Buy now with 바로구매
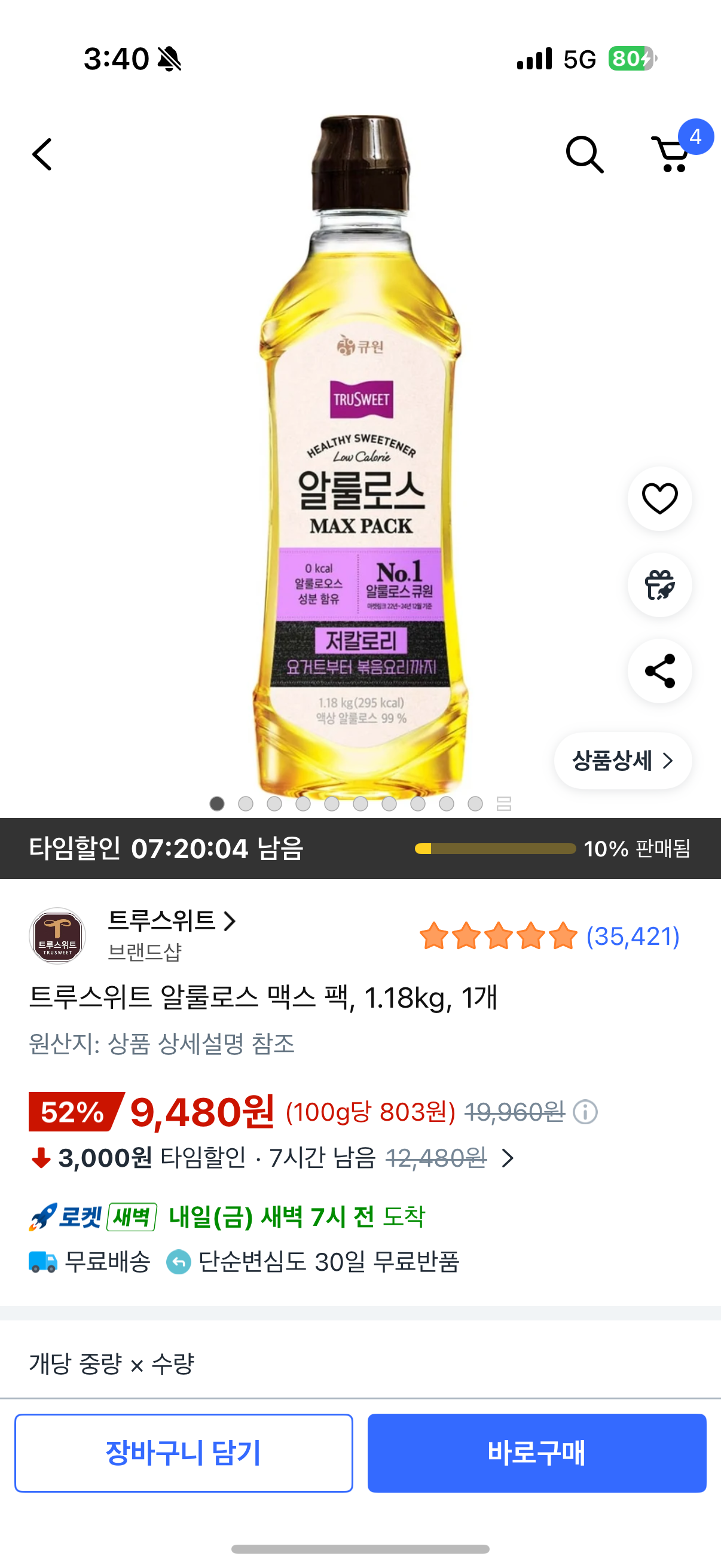This screenshot has height=1568, width=721. point(537,1453)
